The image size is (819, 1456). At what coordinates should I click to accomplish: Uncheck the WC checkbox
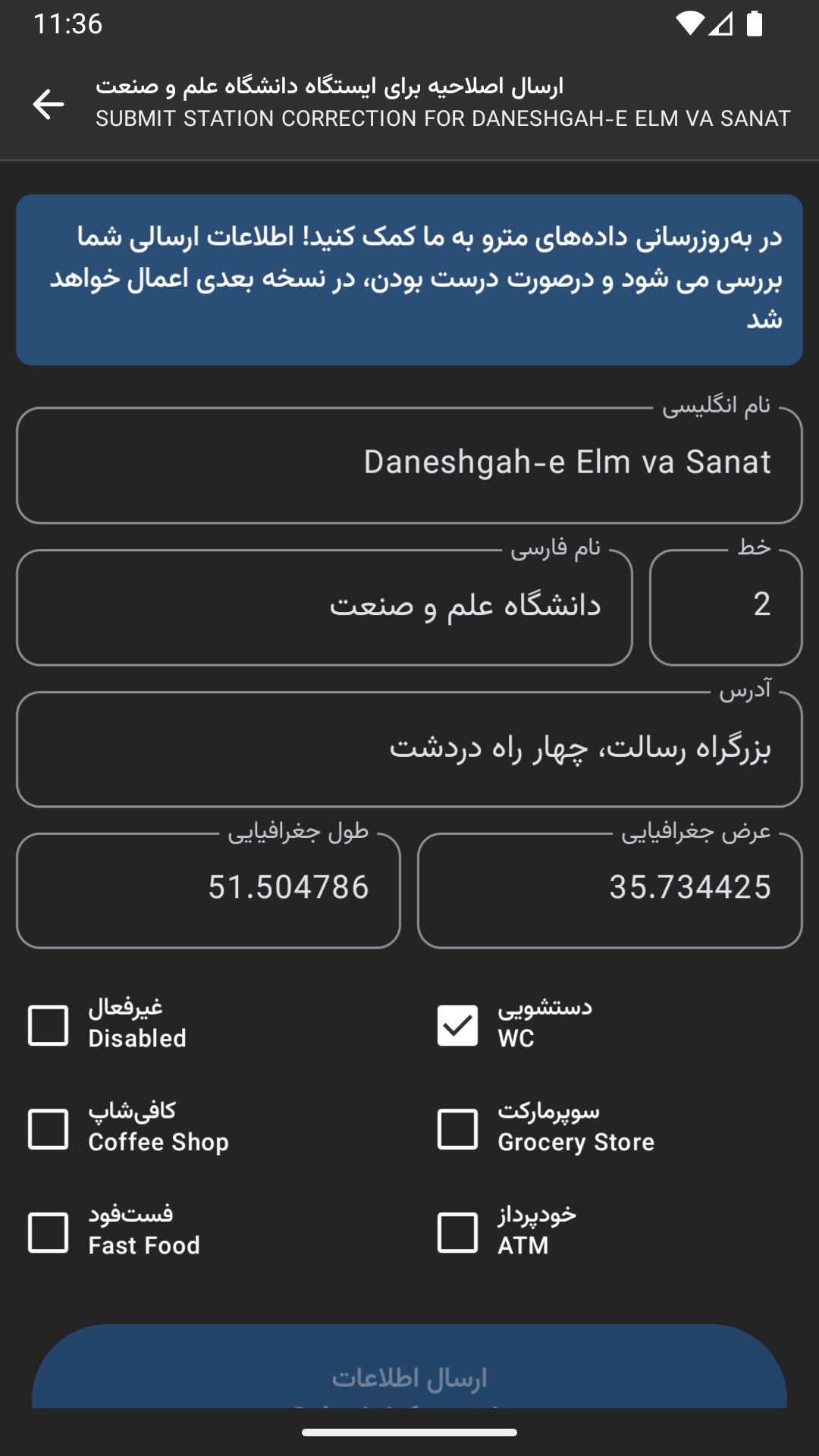pos(458,1025)
